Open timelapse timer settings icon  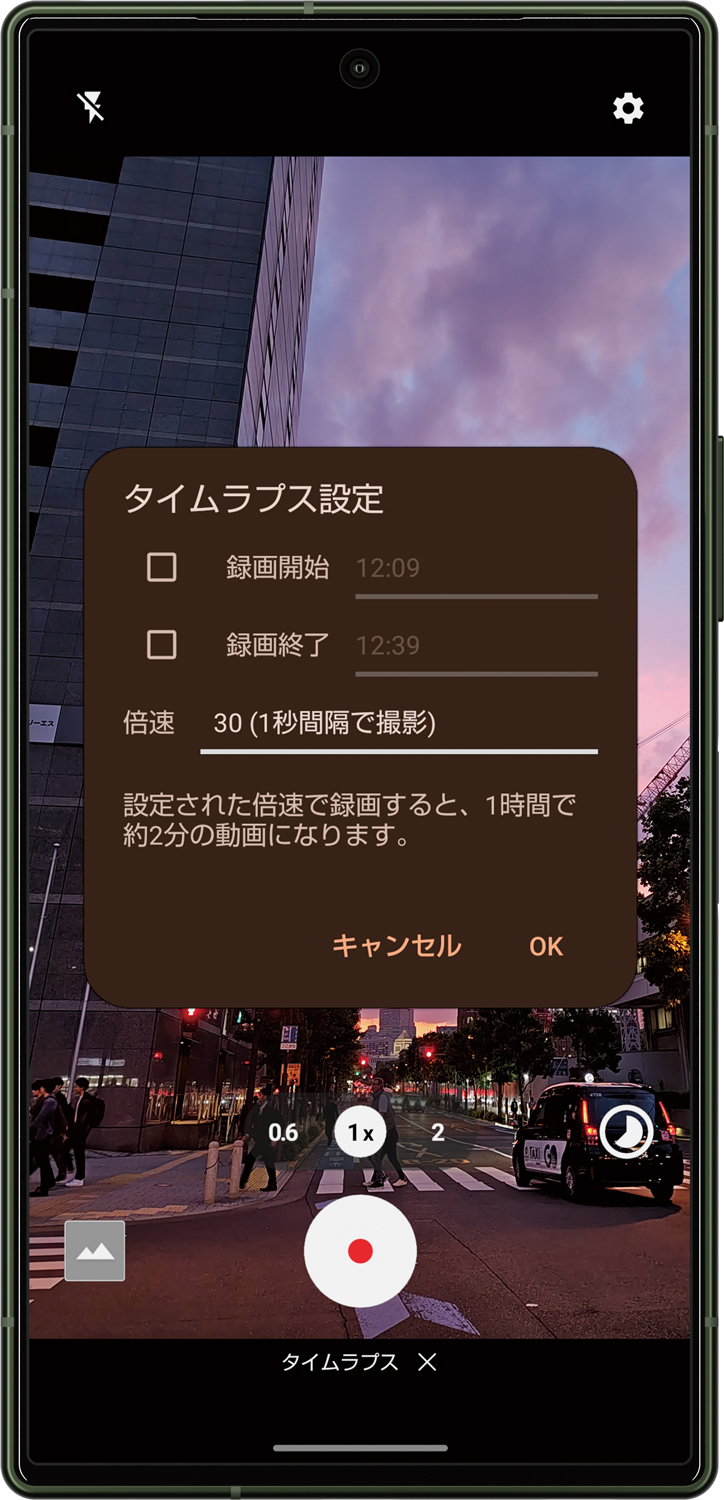coord(626,1133)
